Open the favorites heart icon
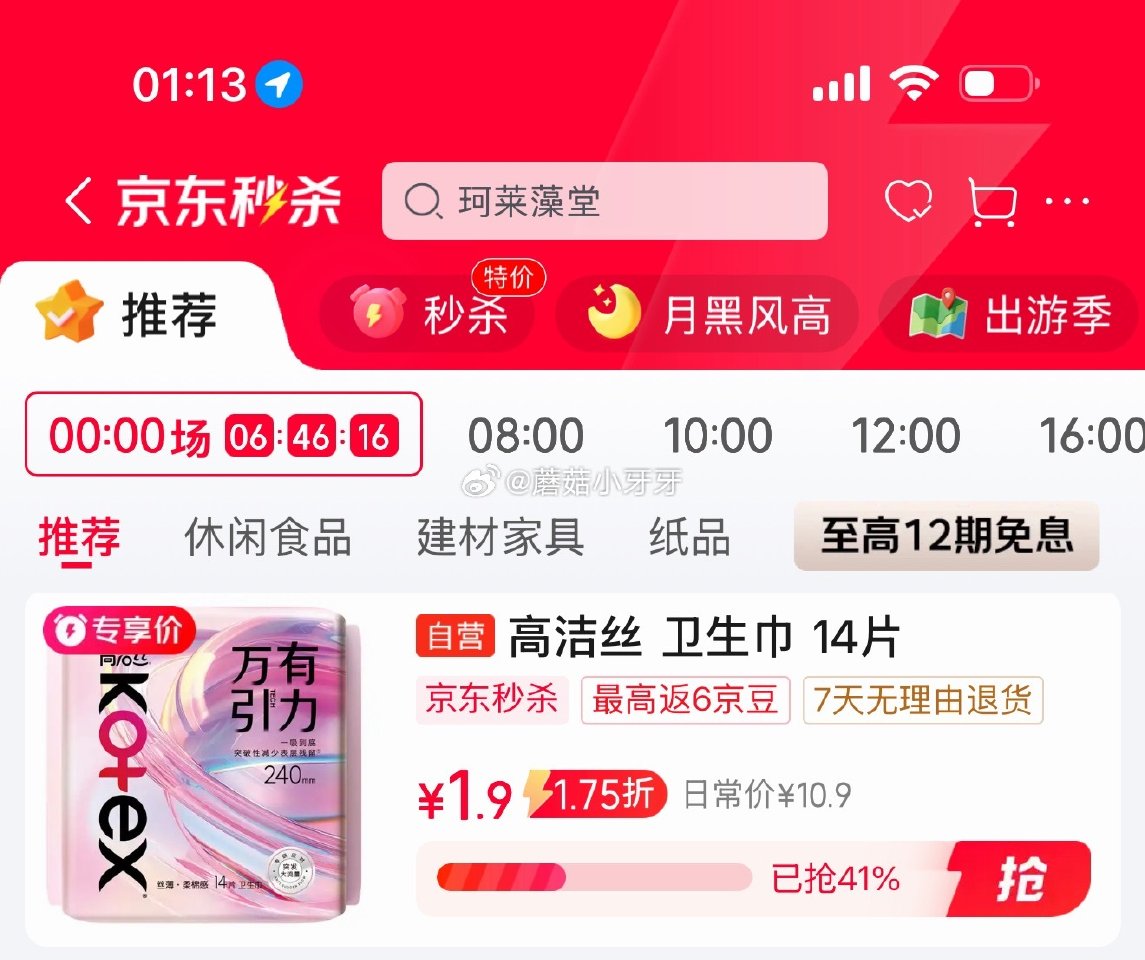This screenshot has height=960, width=1145. point(908,202)
